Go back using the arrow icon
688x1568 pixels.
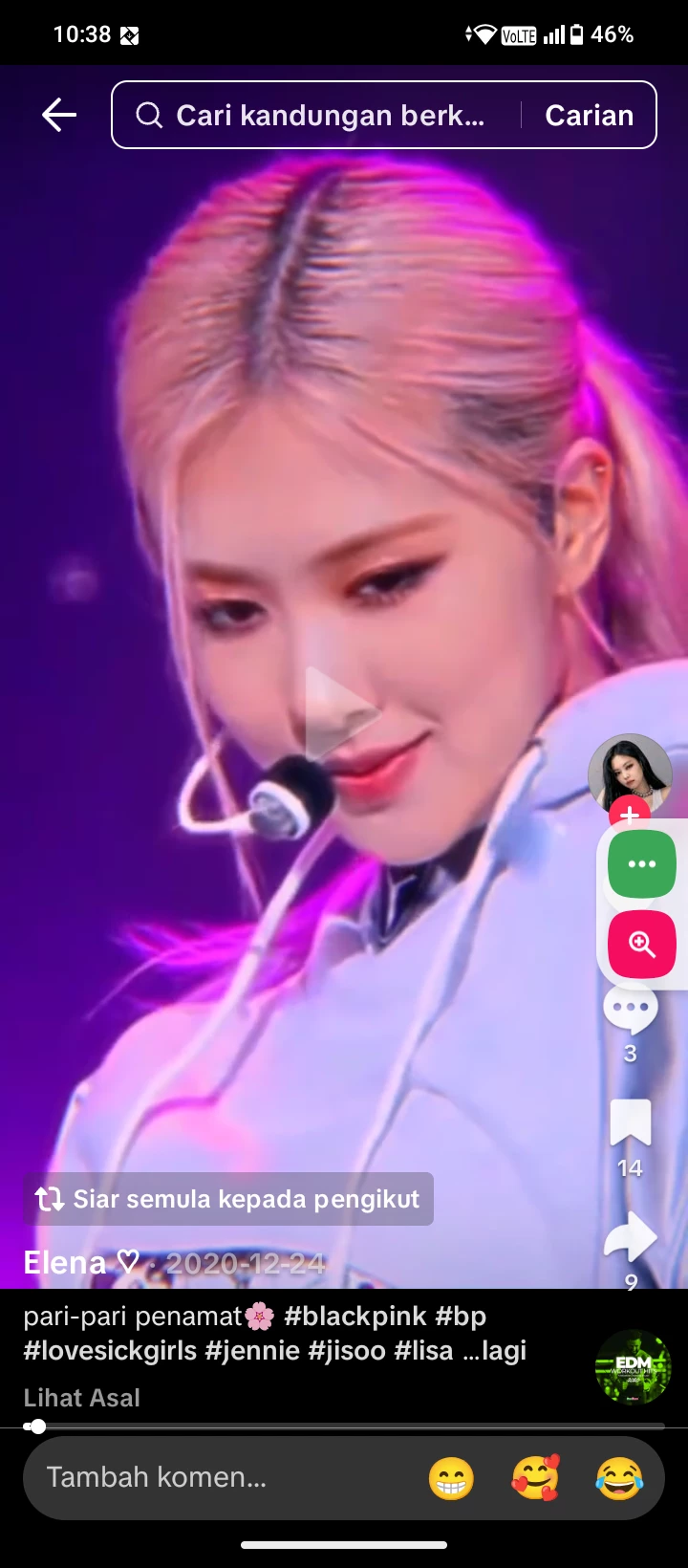pos(59,116)
